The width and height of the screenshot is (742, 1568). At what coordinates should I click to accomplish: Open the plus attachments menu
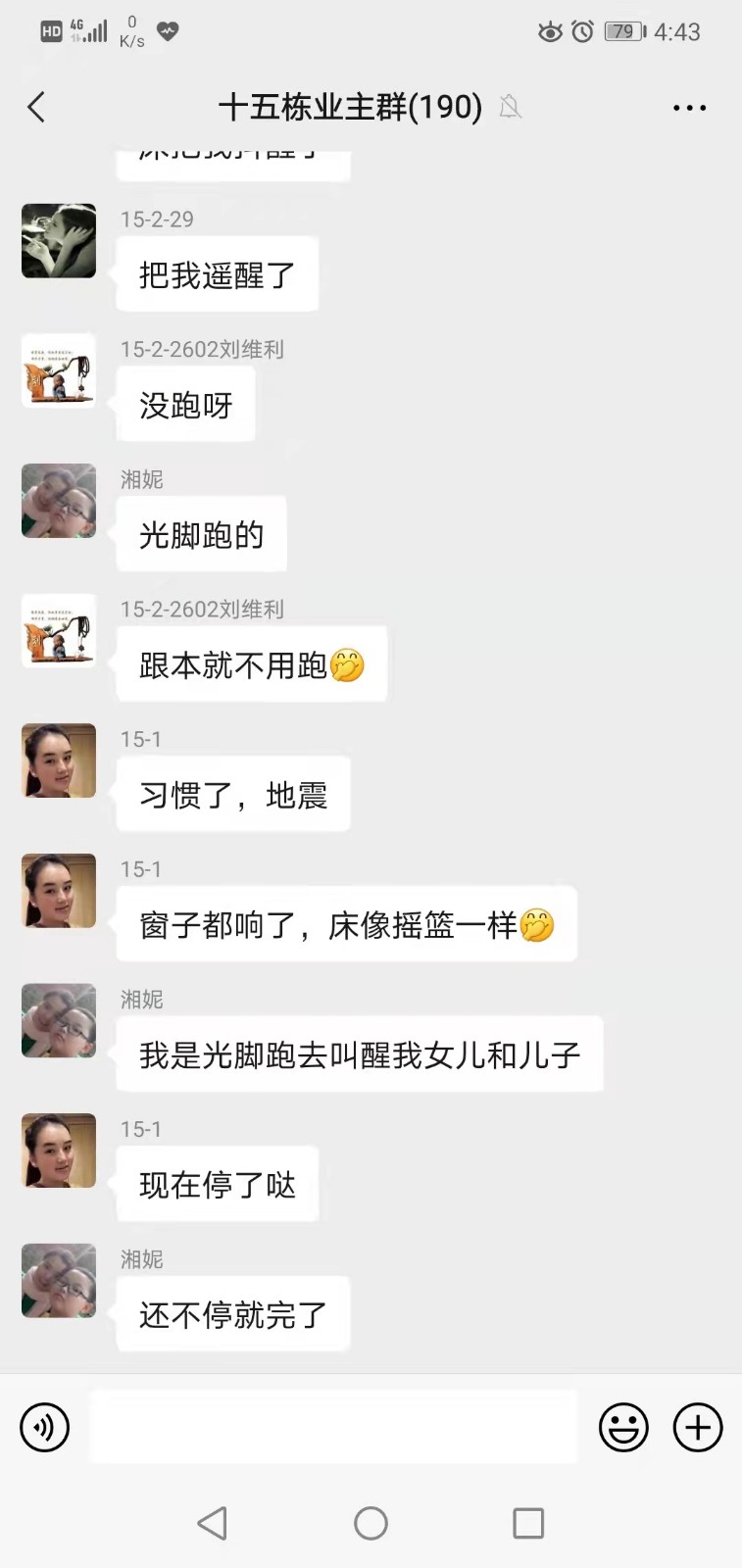point(698,1427)
